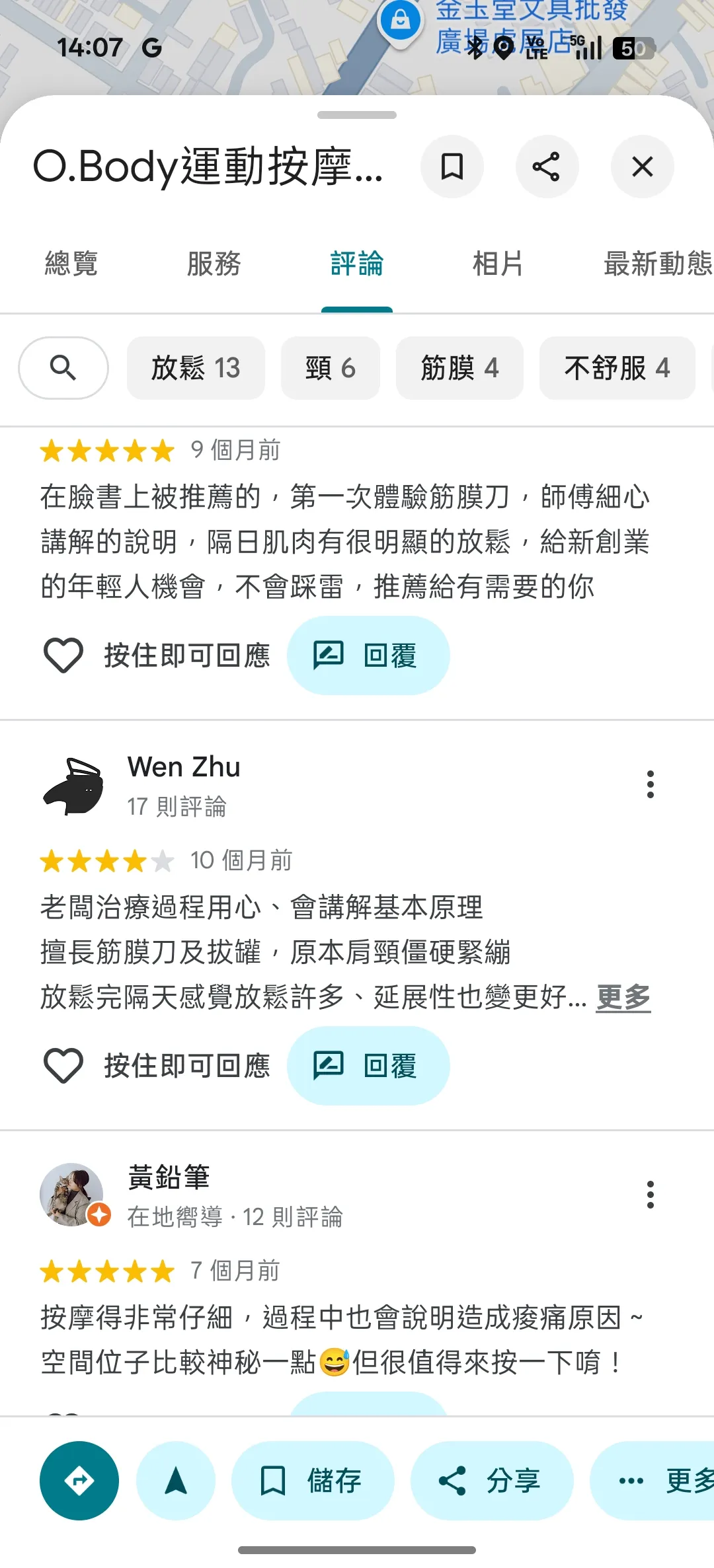Image resolution: width=714 pixels, height=1568 pixels.
Task: Like Wen Zhu's review with the heart
Action: (63, 1066)
